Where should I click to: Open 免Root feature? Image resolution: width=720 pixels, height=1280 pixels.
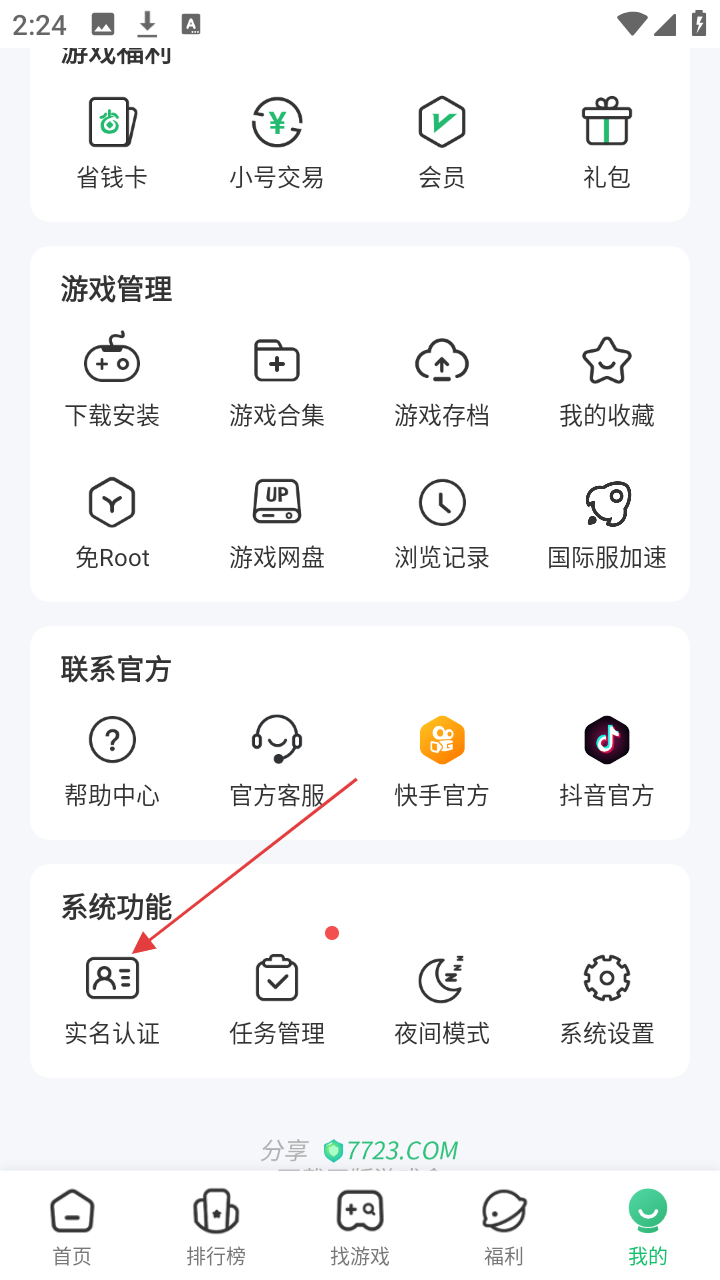pyautogui.click(x=112, y=522)
